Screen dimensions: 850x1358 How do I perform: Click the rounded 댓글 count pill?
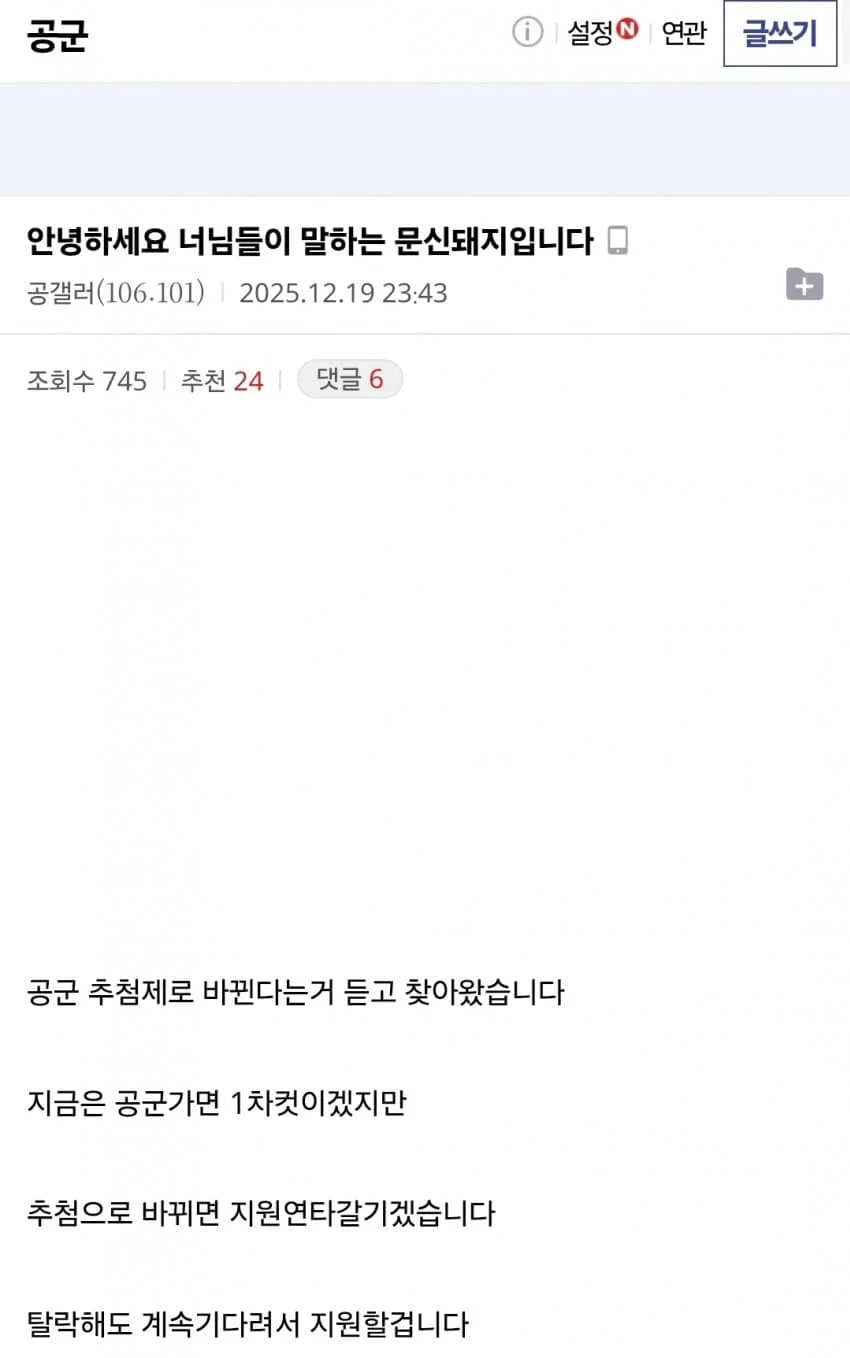coord(350,379)
